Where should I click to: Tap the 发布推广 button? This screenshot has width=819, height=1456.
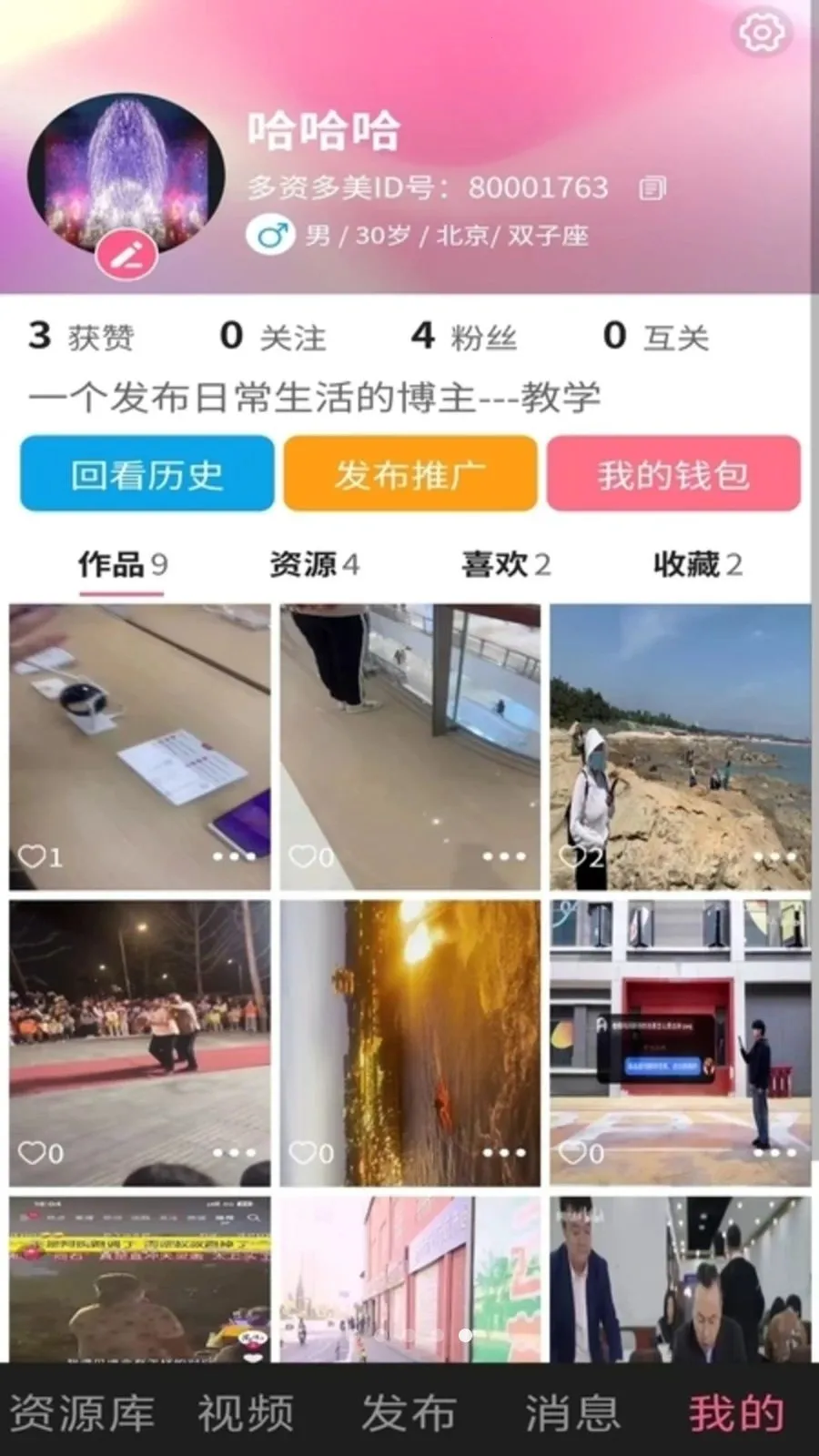409,474
